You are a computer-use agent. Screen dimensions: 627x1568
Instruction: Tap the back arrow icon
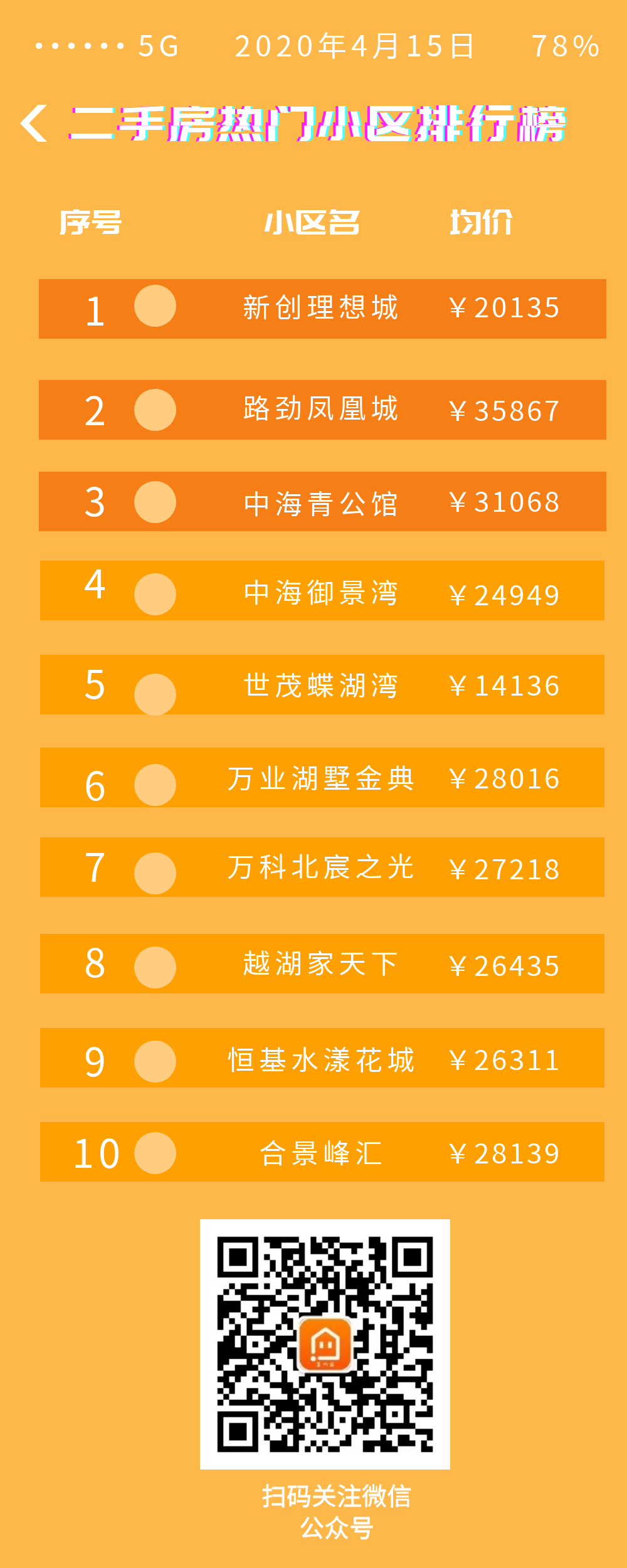click(34, 122)
